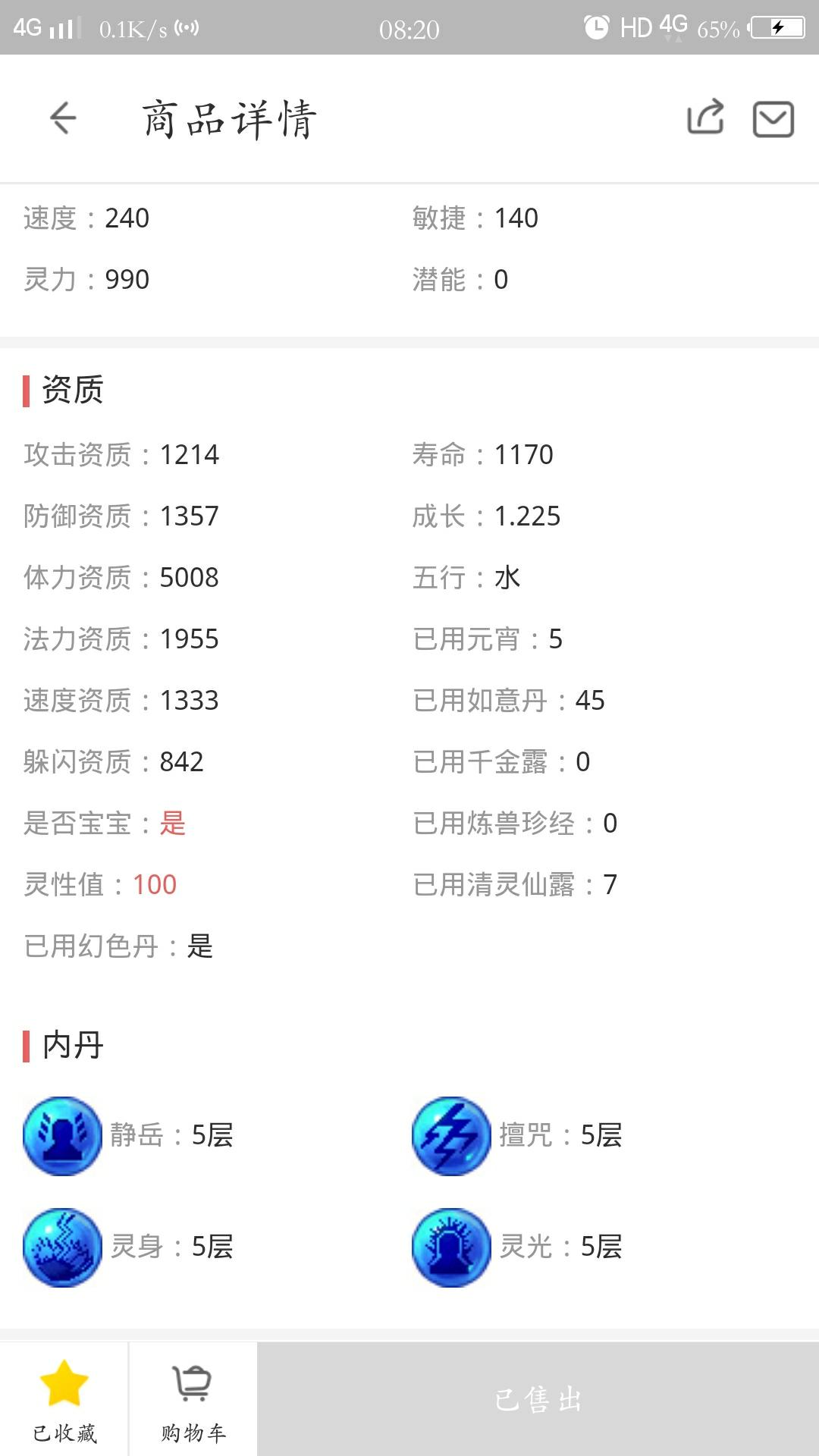
Task: View the 静岳 inner pill icon
Action: [x=62, y=1136]
